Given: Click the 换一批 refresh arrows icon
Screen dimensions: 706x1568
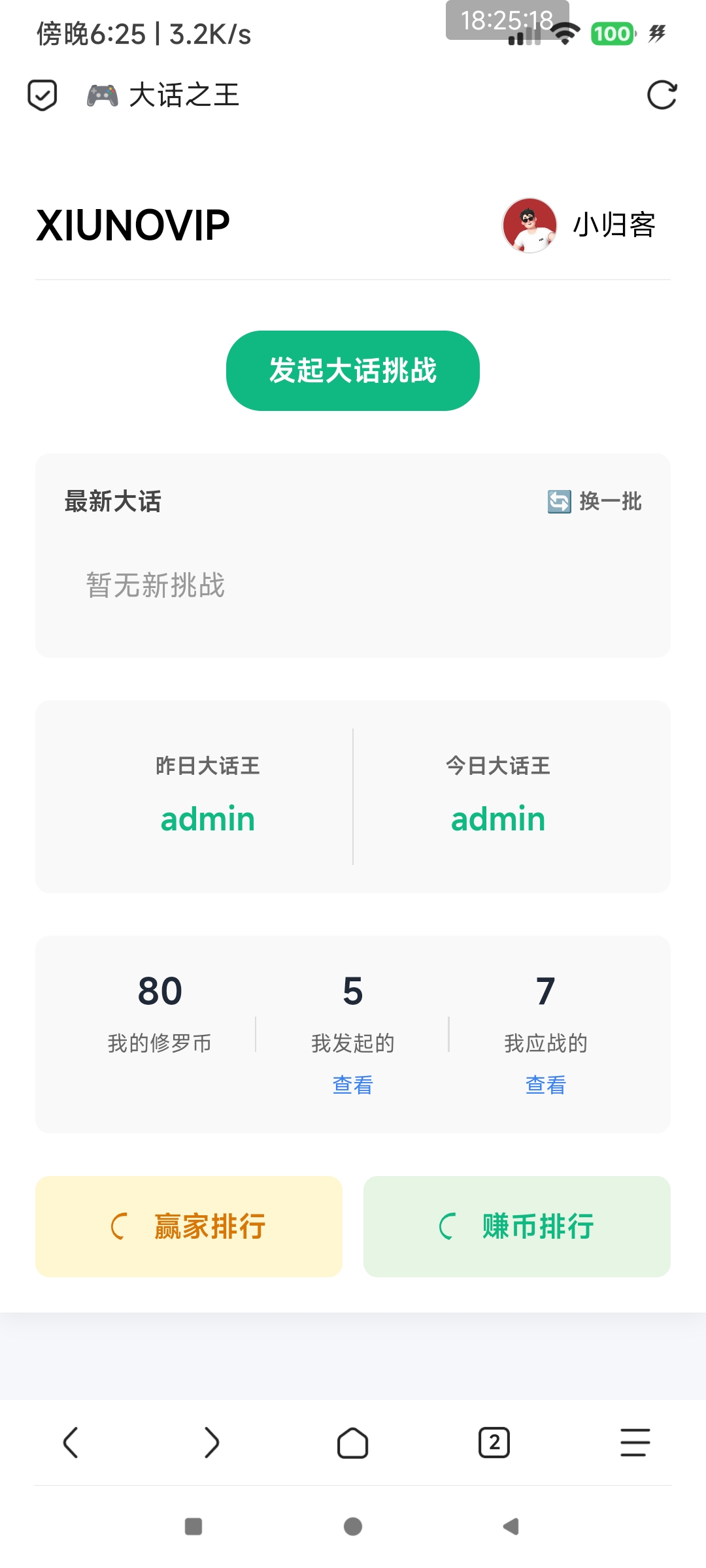Looking at the screenshot, I should 559,502.
